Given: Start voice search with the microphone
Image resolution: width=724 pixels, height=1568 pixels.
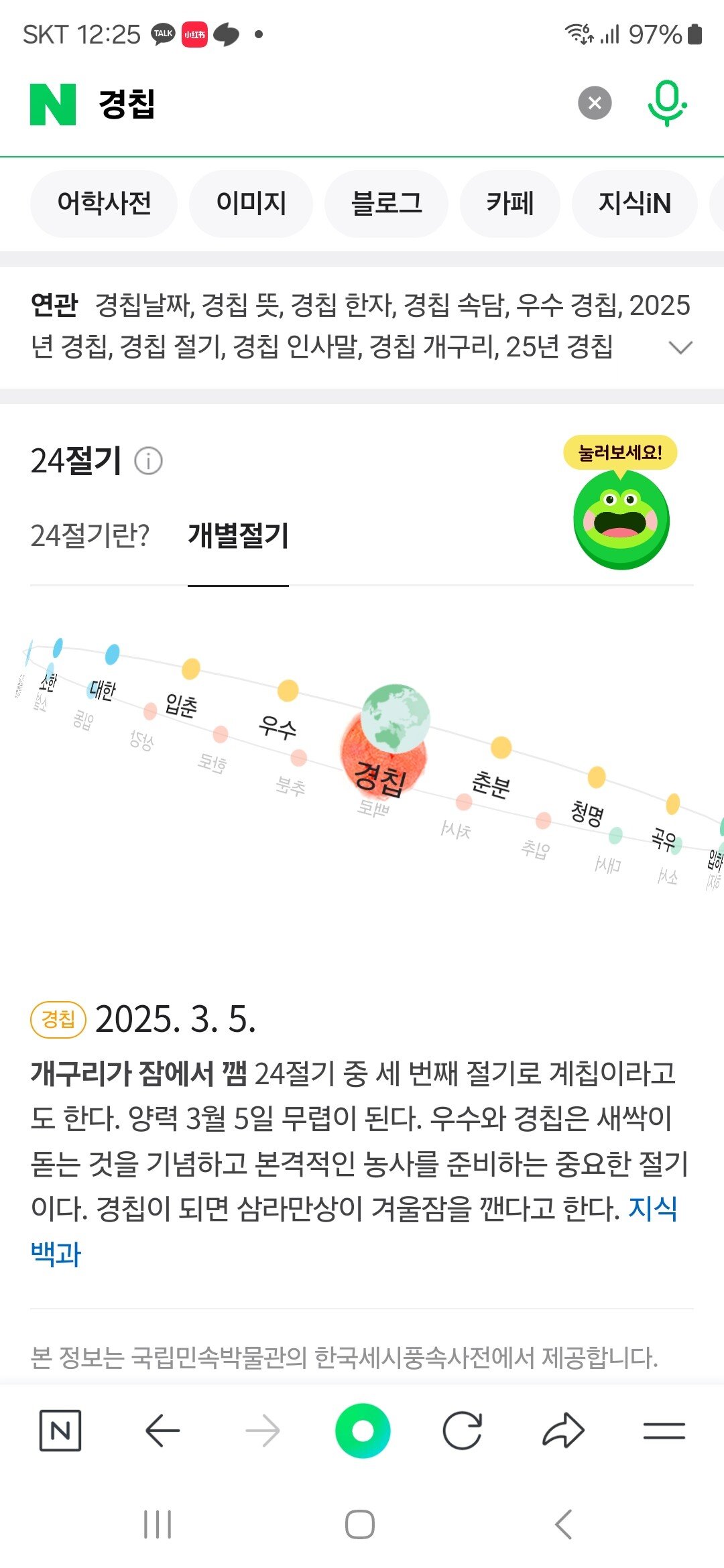Looking at the screenshot, I should 666,103.
